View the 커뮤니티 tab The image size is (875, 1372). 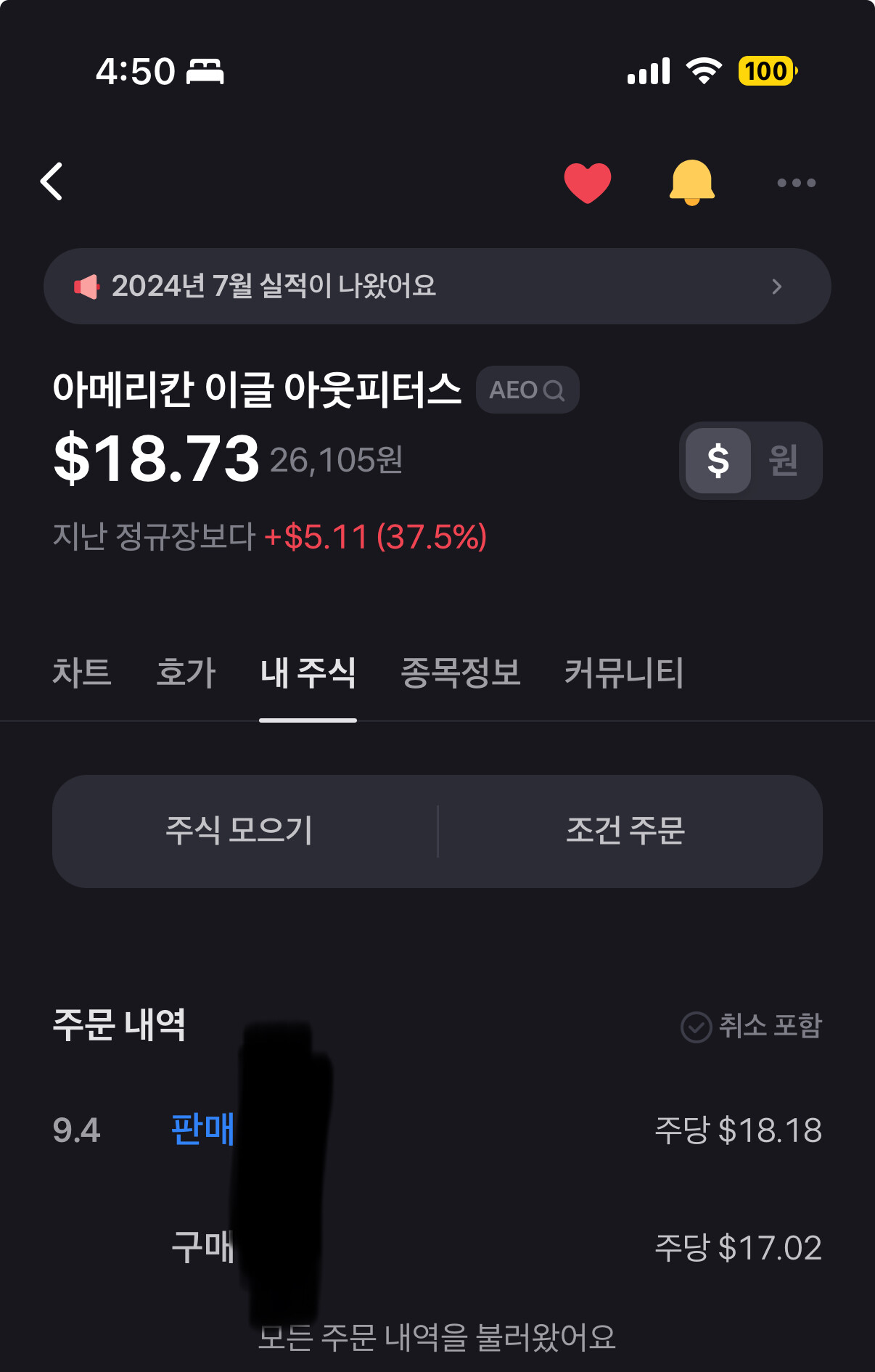coord(624,673)
